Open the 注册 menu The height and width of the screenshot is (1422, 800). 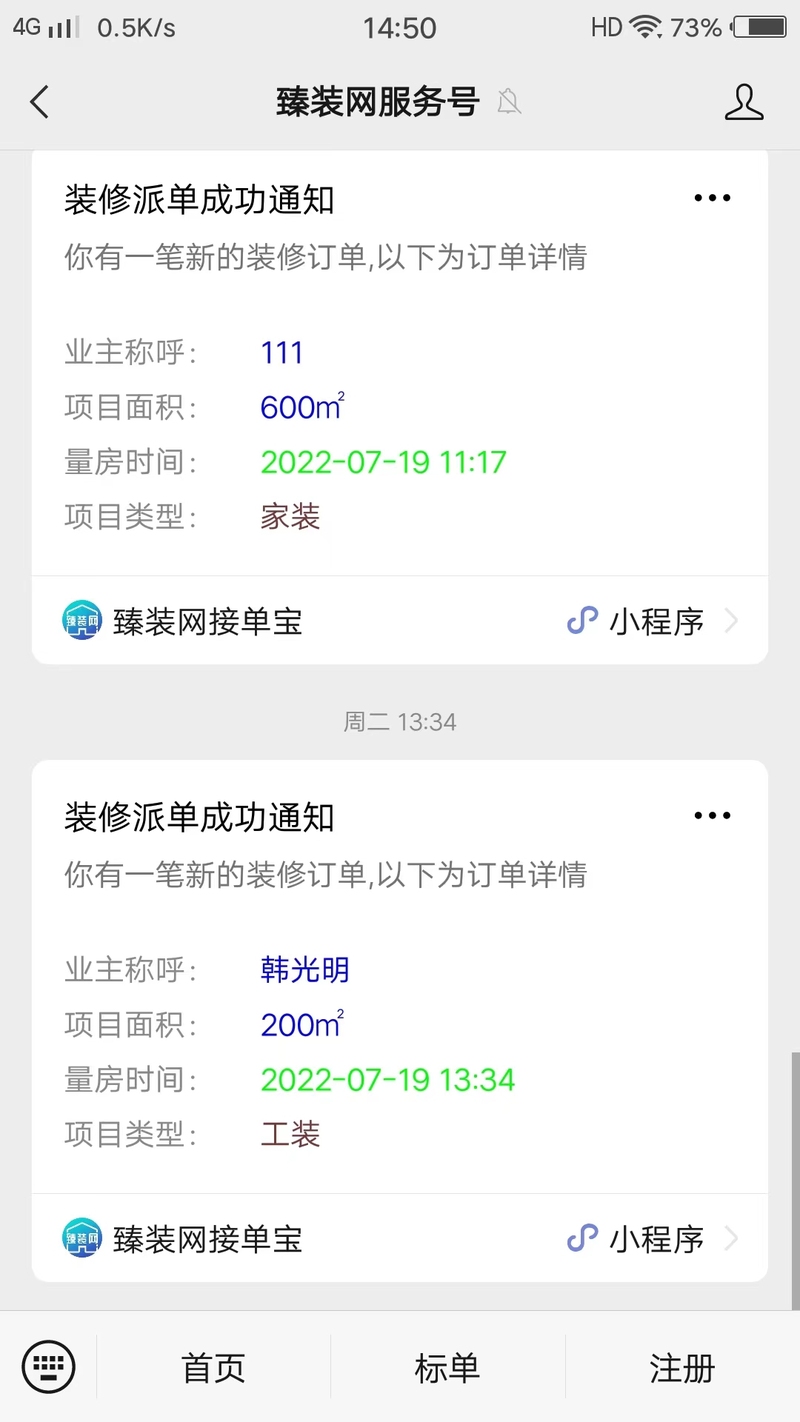[682, 1367]
